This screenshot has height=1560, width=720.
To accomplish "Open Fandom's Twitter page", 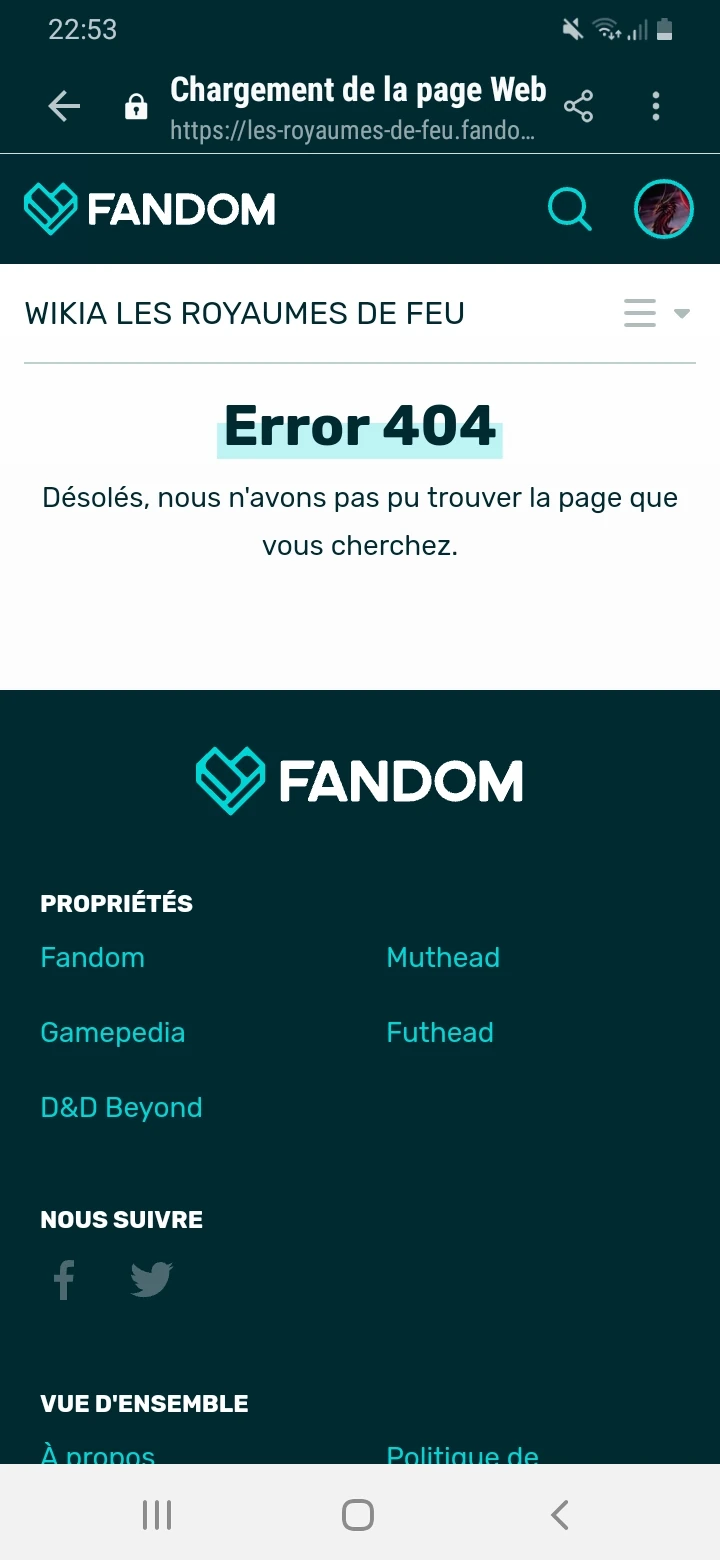I will [x=152, y=1280].
